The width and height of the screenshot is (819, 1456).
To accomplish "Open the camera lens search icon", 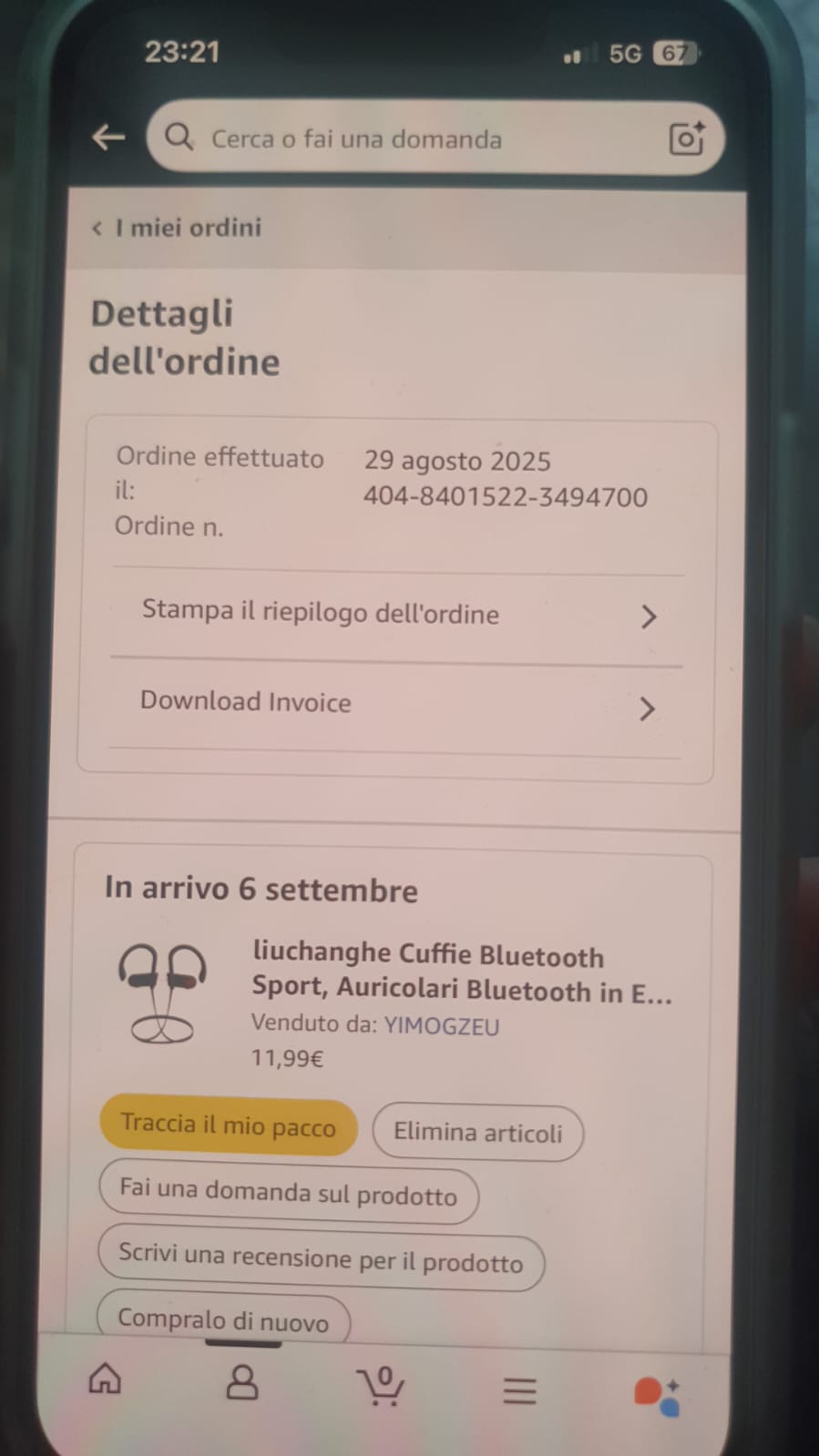I will [686, 138].
